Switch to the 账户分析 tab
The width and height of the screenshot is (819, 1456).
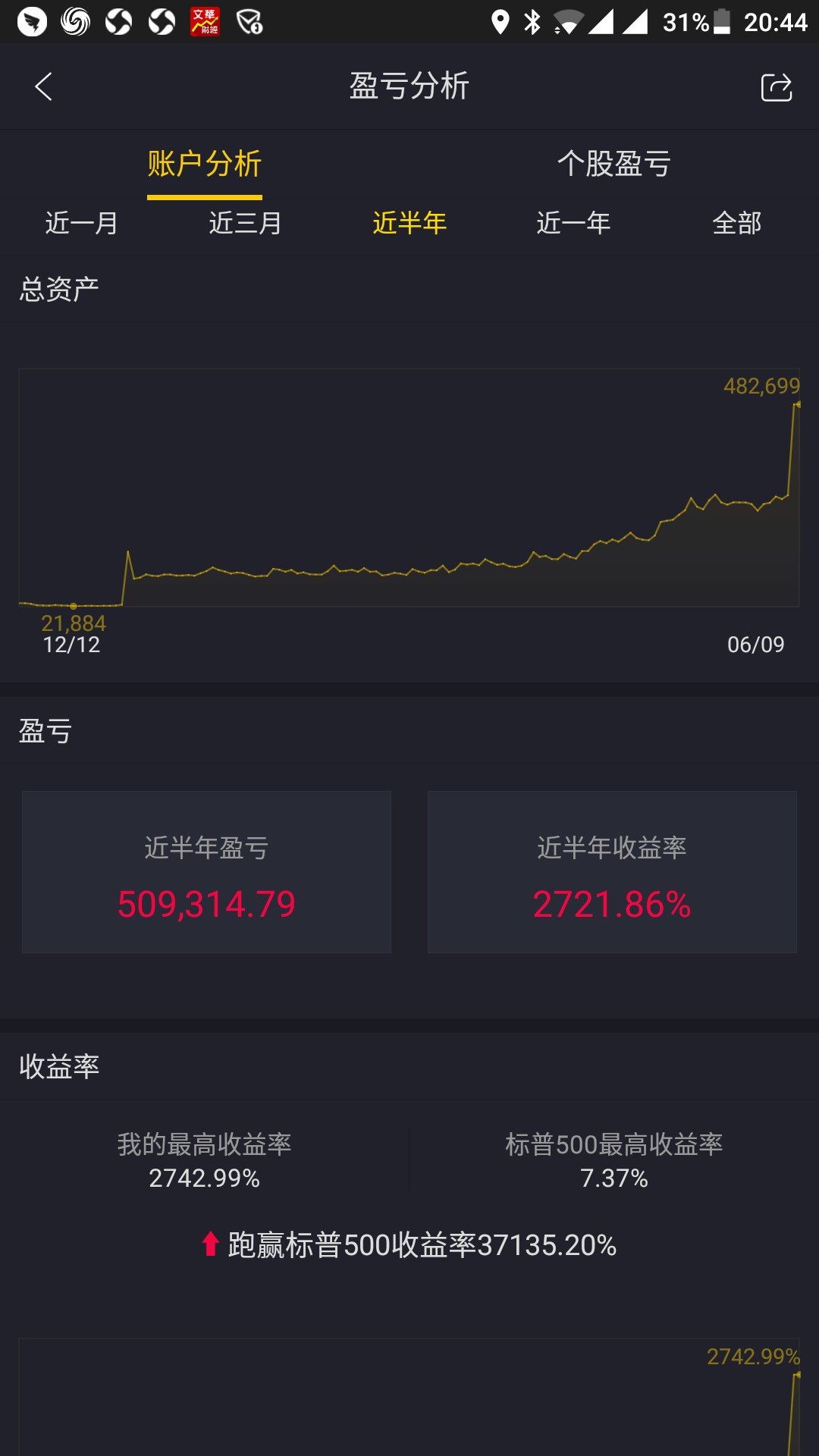point(205,164)
